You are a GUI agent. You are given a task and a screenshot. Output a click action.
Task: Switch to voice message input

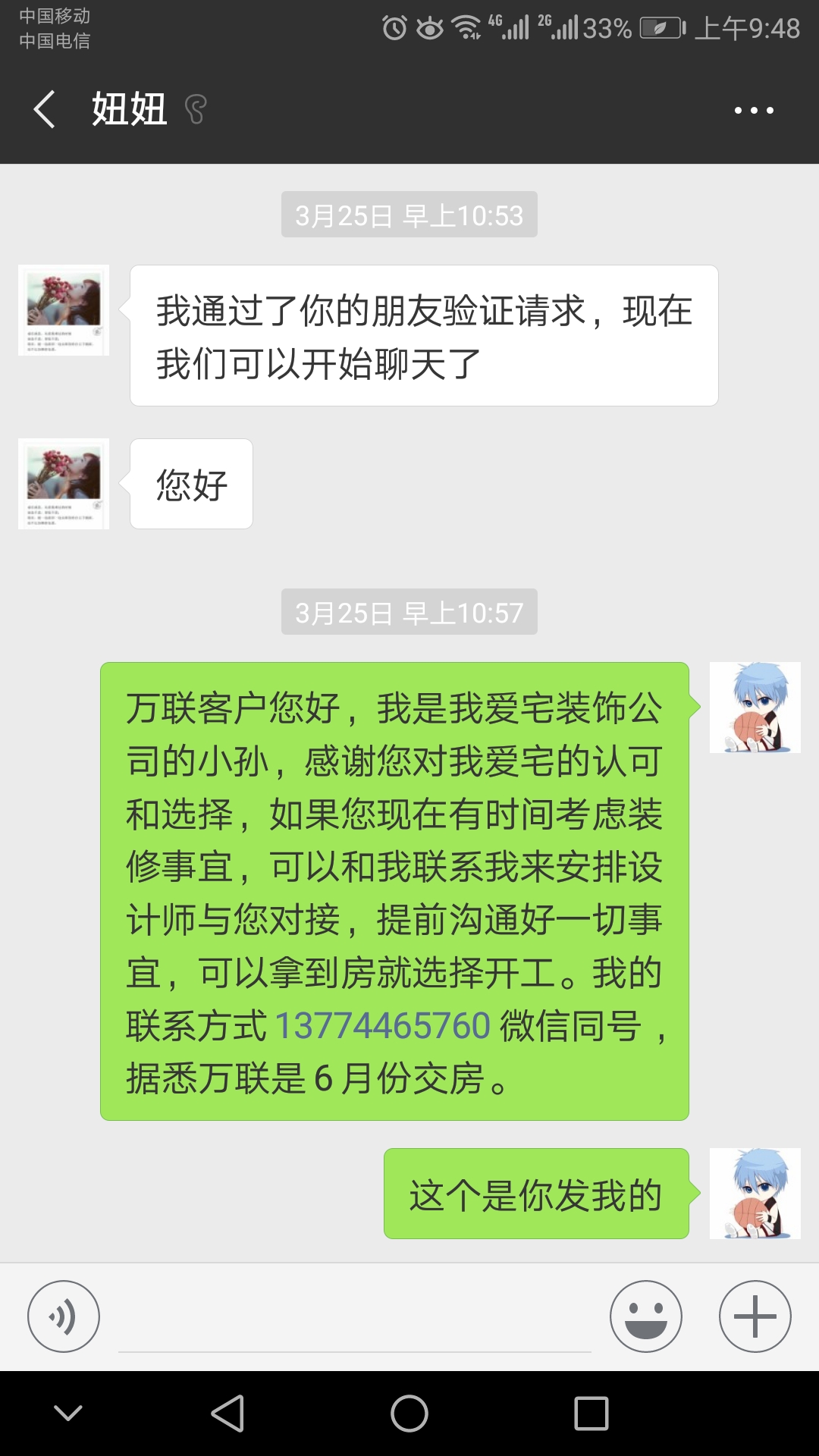64,1316
